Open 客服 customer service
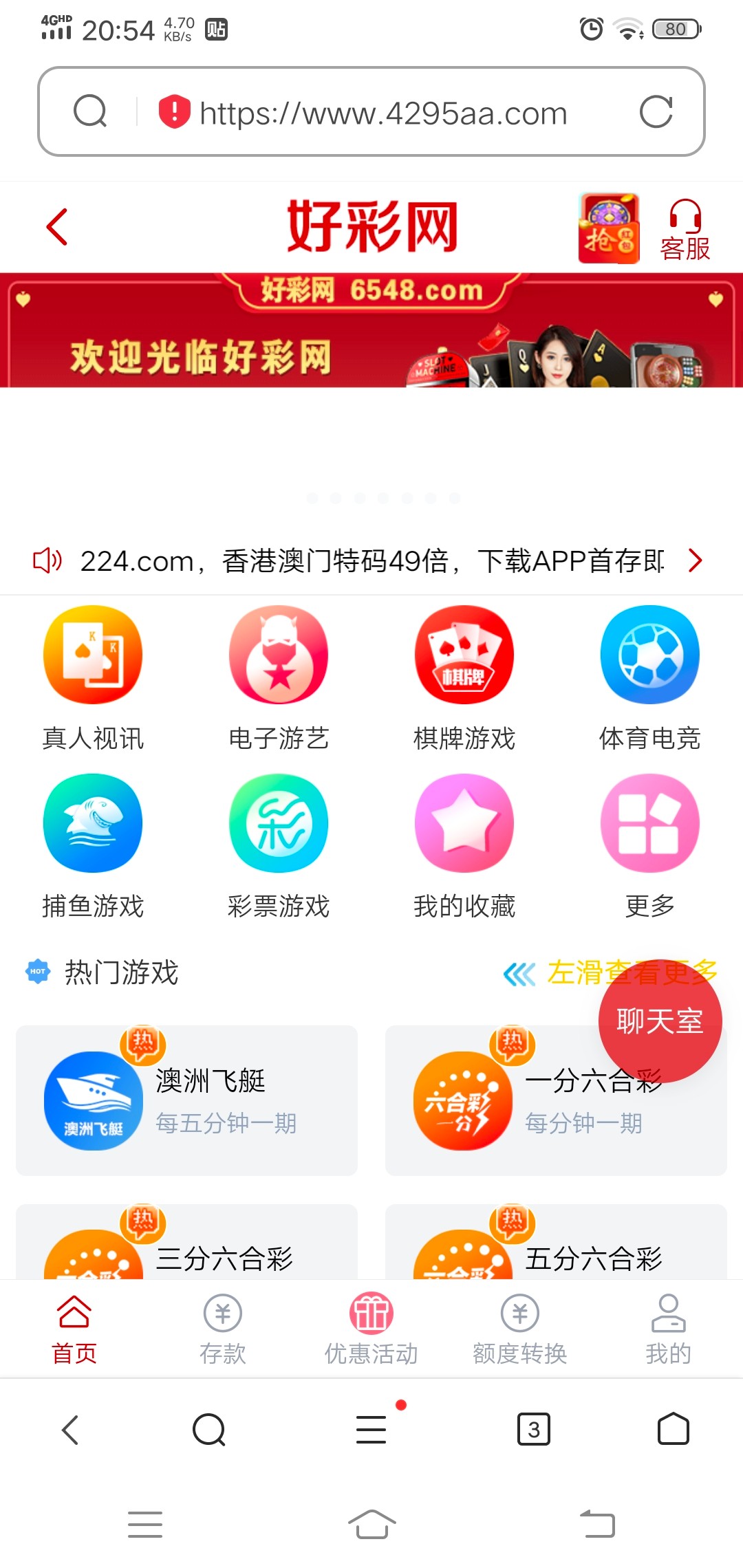 [x=685, y=230]
